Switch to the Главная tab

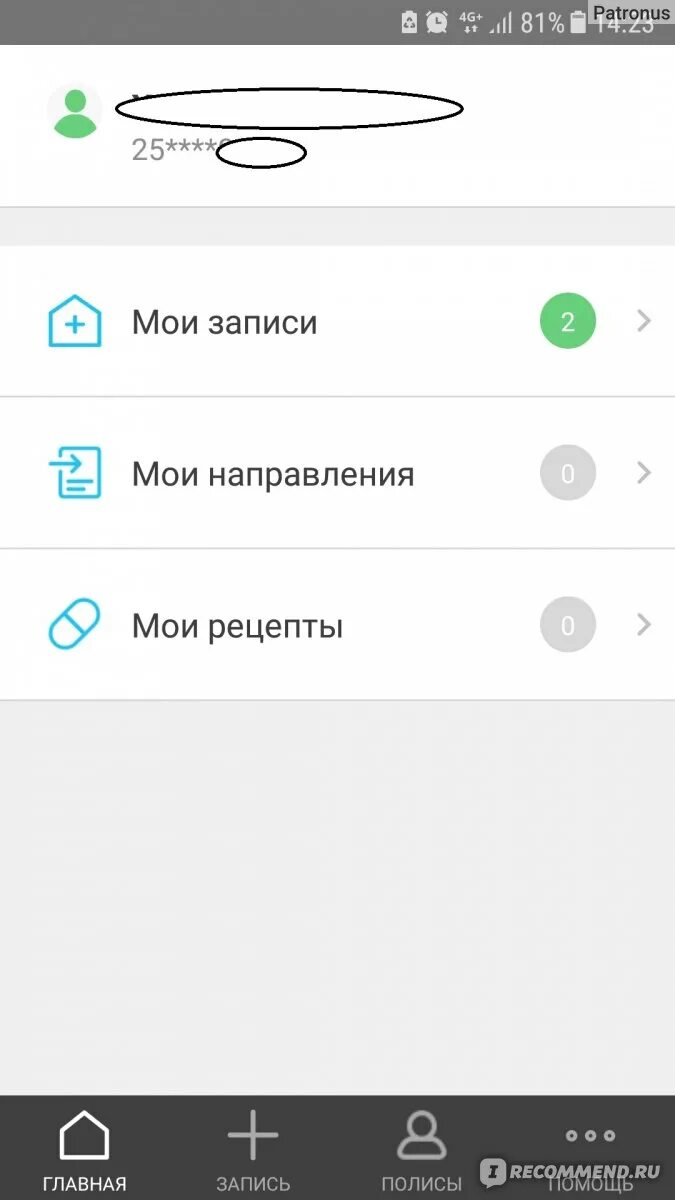[84, 1150]
